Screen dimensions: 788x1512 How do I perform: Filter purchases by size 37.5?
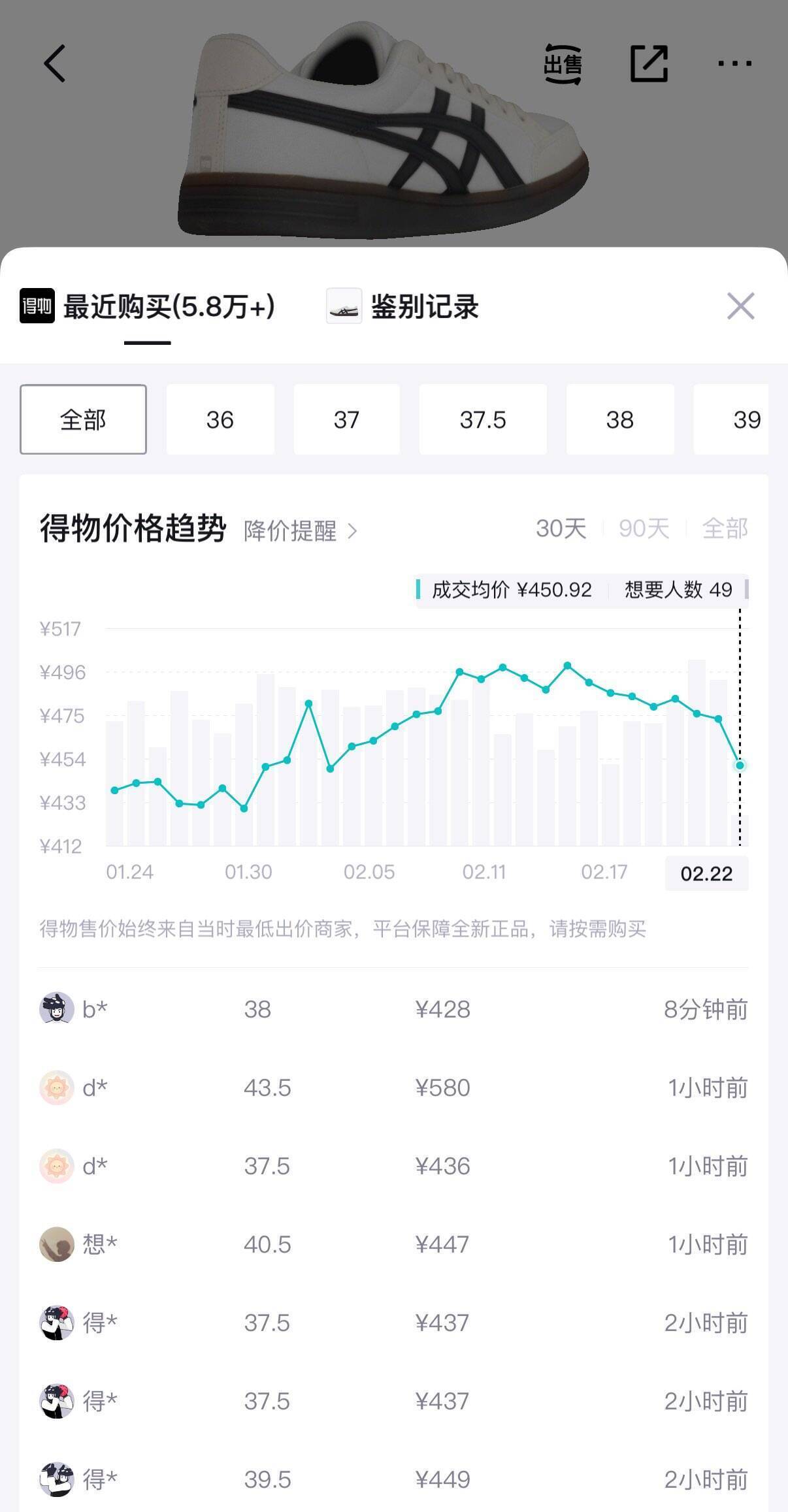point(483,419)
